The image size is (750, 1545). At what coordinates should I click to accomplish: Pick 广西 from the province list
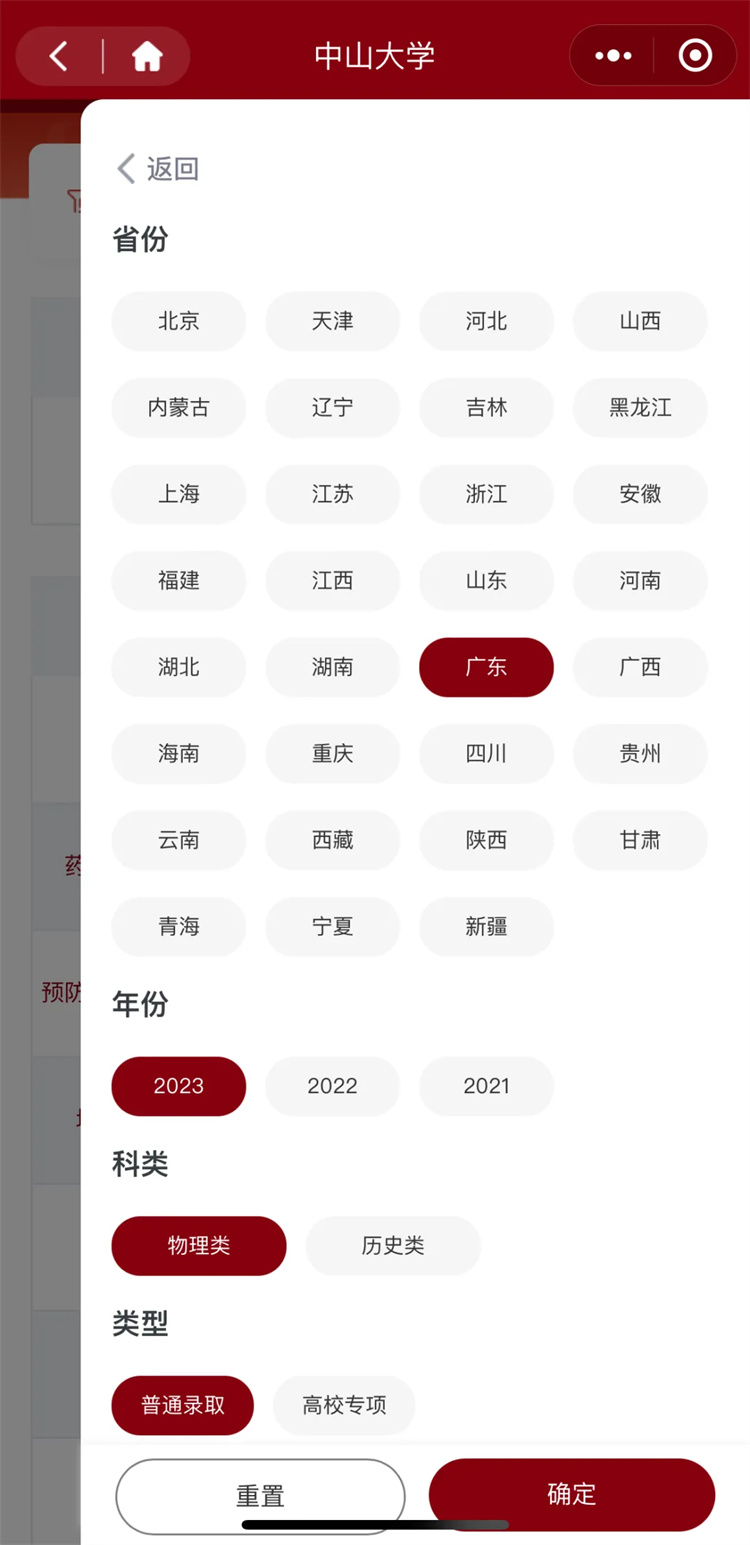click(x=640, y=667)
